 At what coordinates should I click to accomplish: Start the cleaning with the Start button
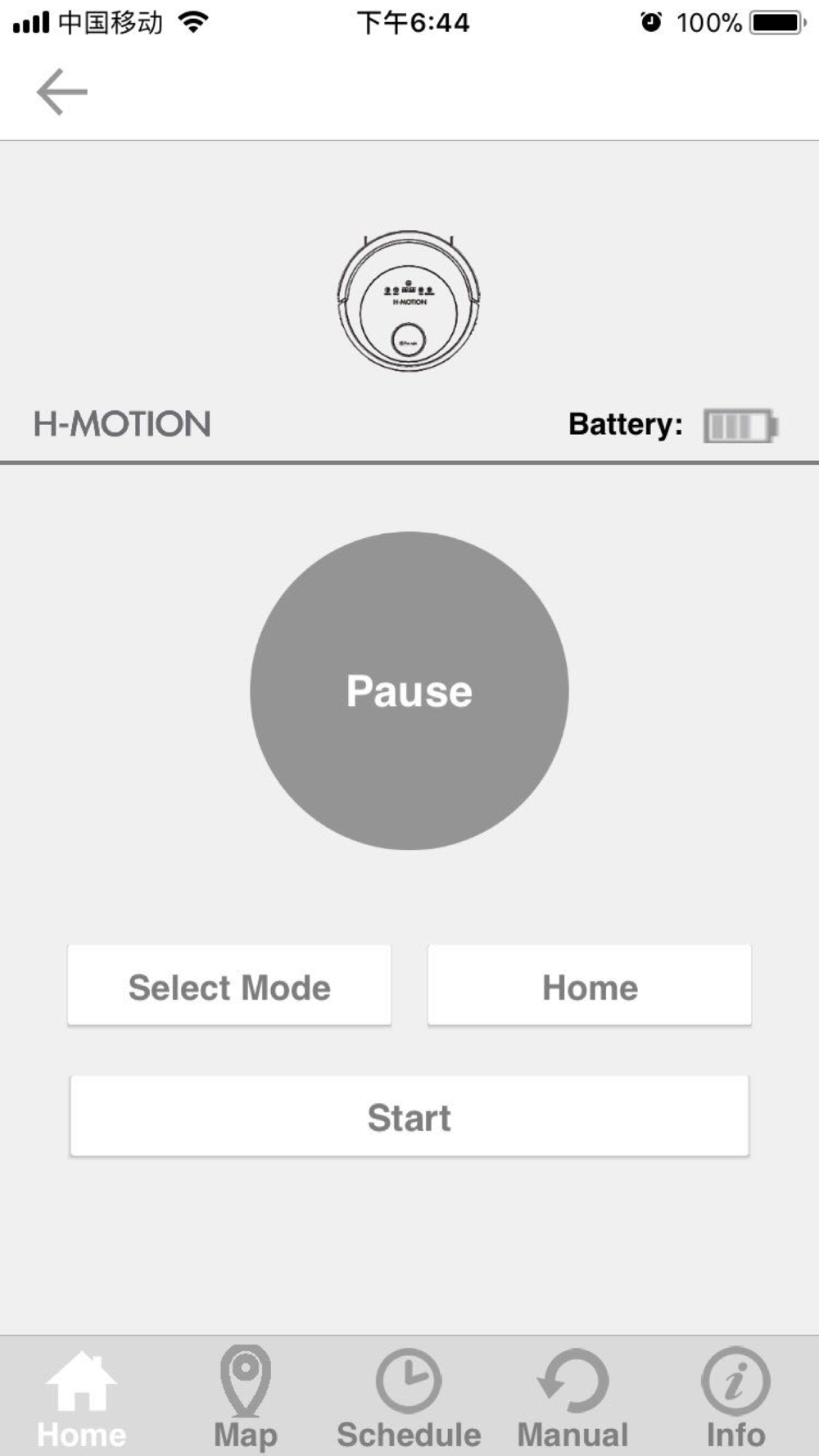tap(409, 1116)
